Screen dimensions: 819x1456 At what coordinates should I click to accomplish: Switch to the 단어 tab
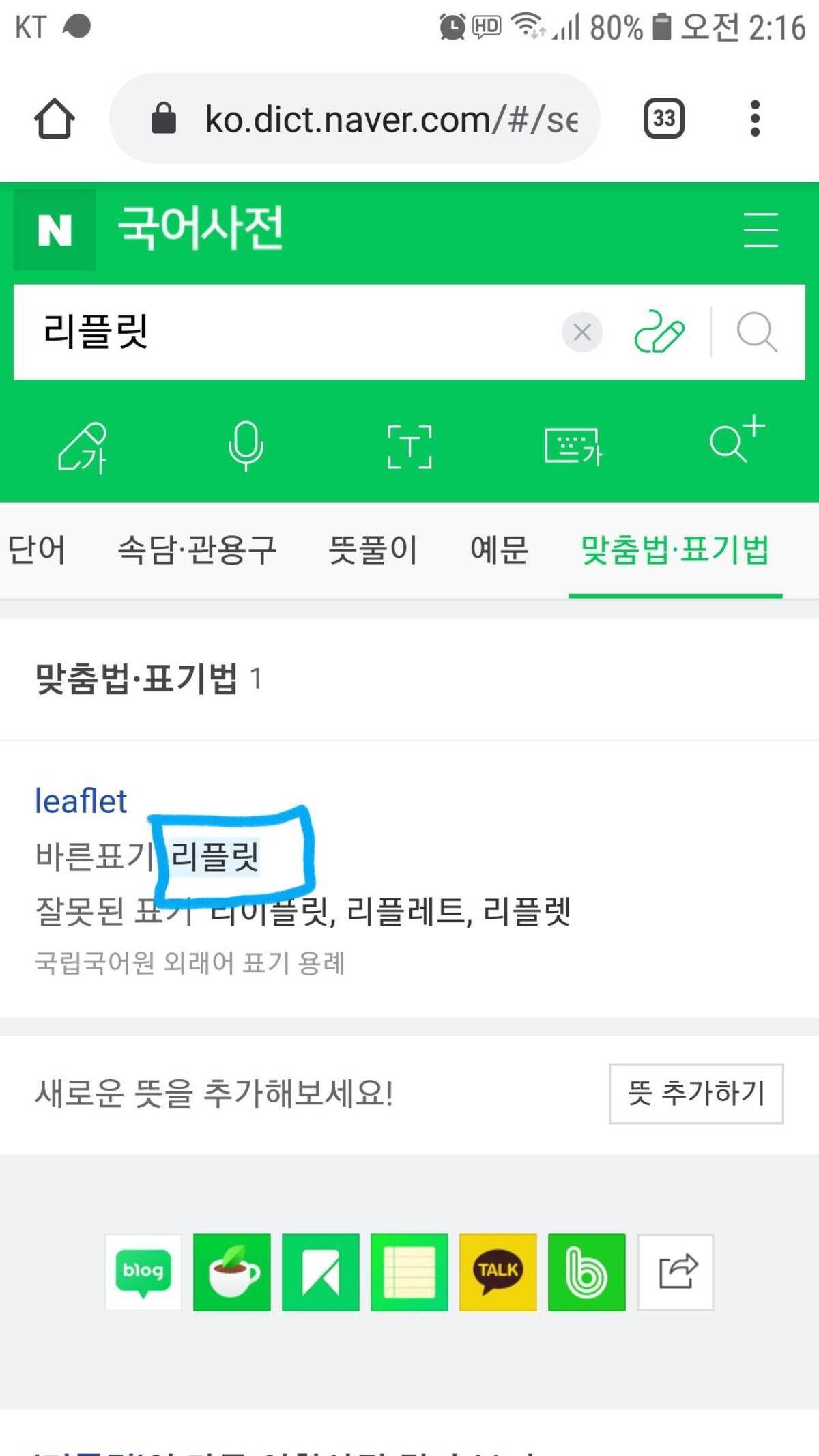(x=37, y=550)
